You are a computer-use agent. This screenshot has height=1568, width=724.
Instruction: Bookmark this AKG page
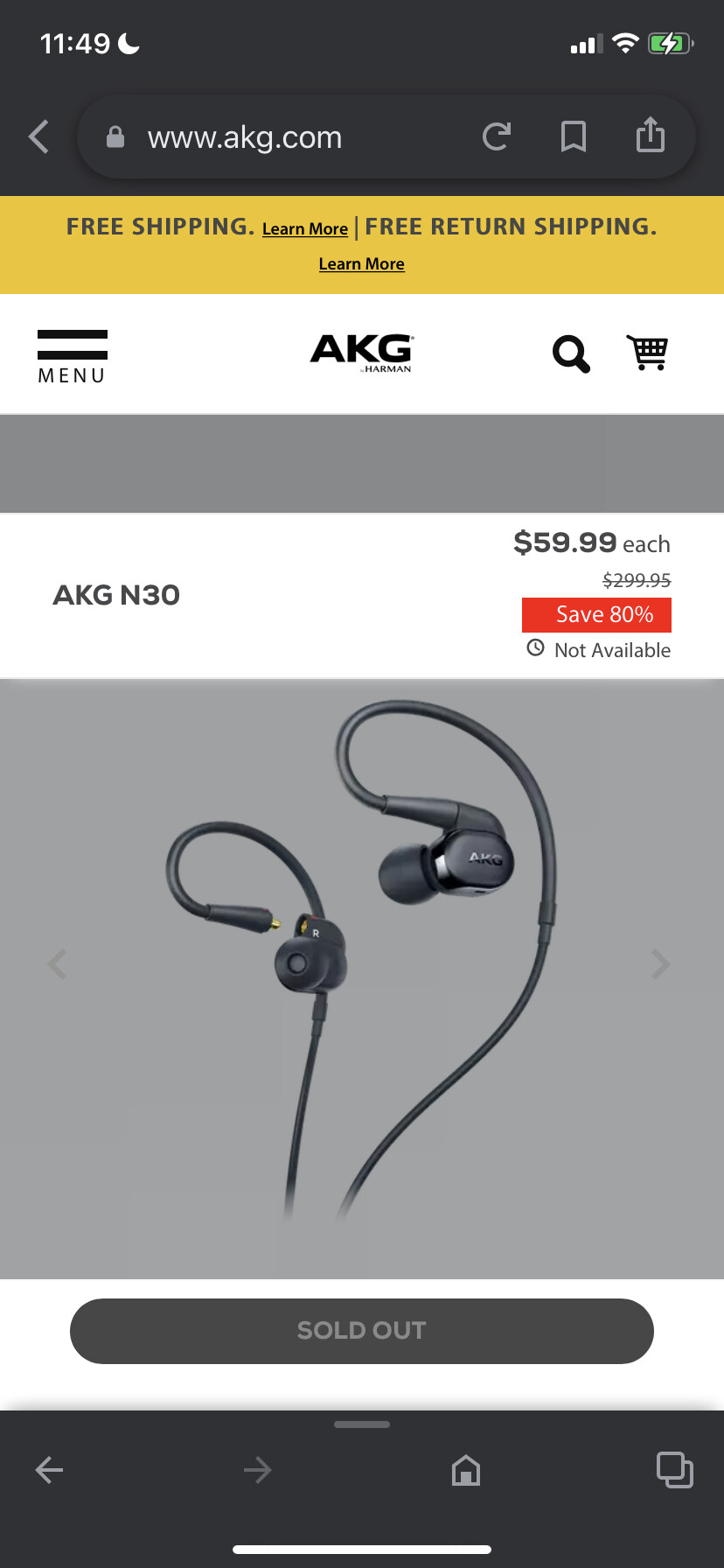point(573,137)
